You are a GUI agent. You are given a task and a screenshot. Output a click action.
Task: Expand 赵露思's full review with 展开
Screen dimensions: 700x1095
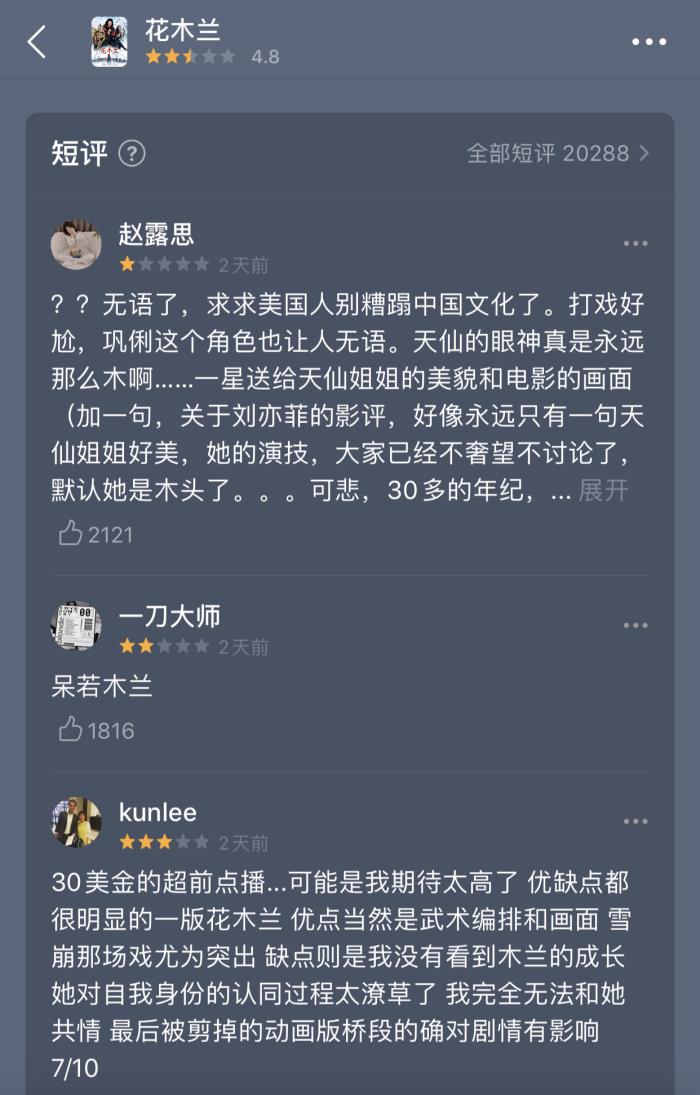pos(603,490)
